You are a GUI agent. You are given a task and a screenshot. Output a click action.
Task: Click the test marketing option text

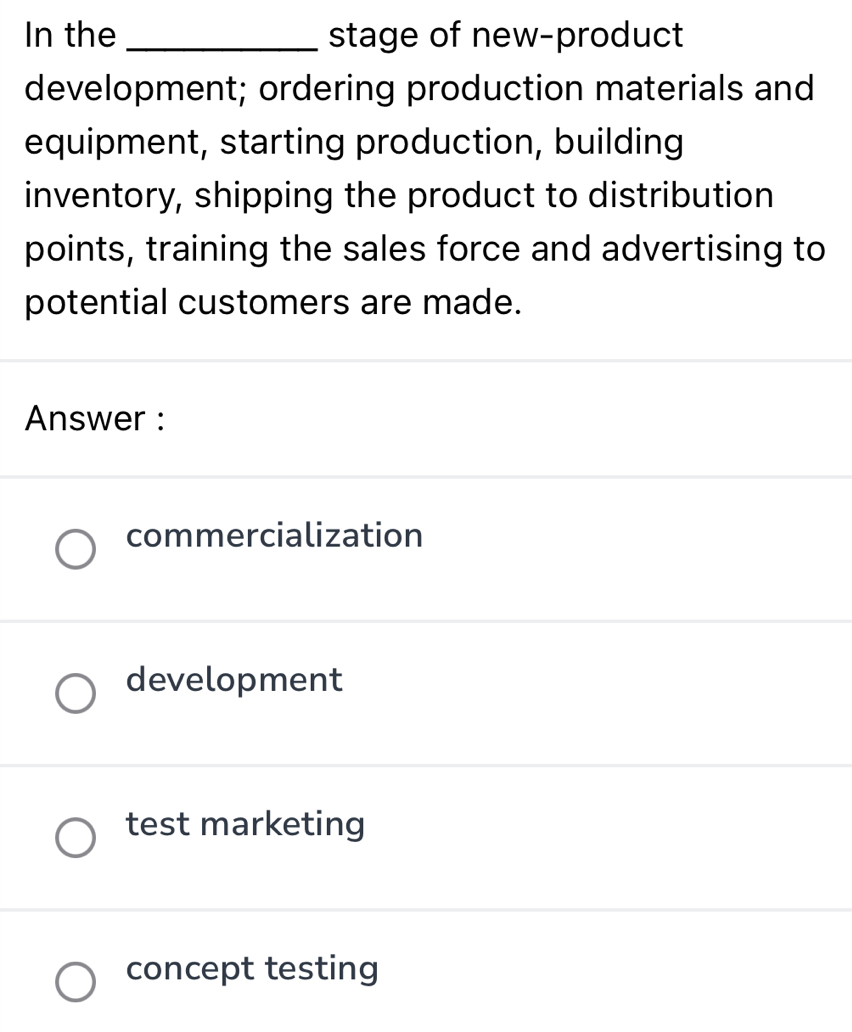pos(245,824)
